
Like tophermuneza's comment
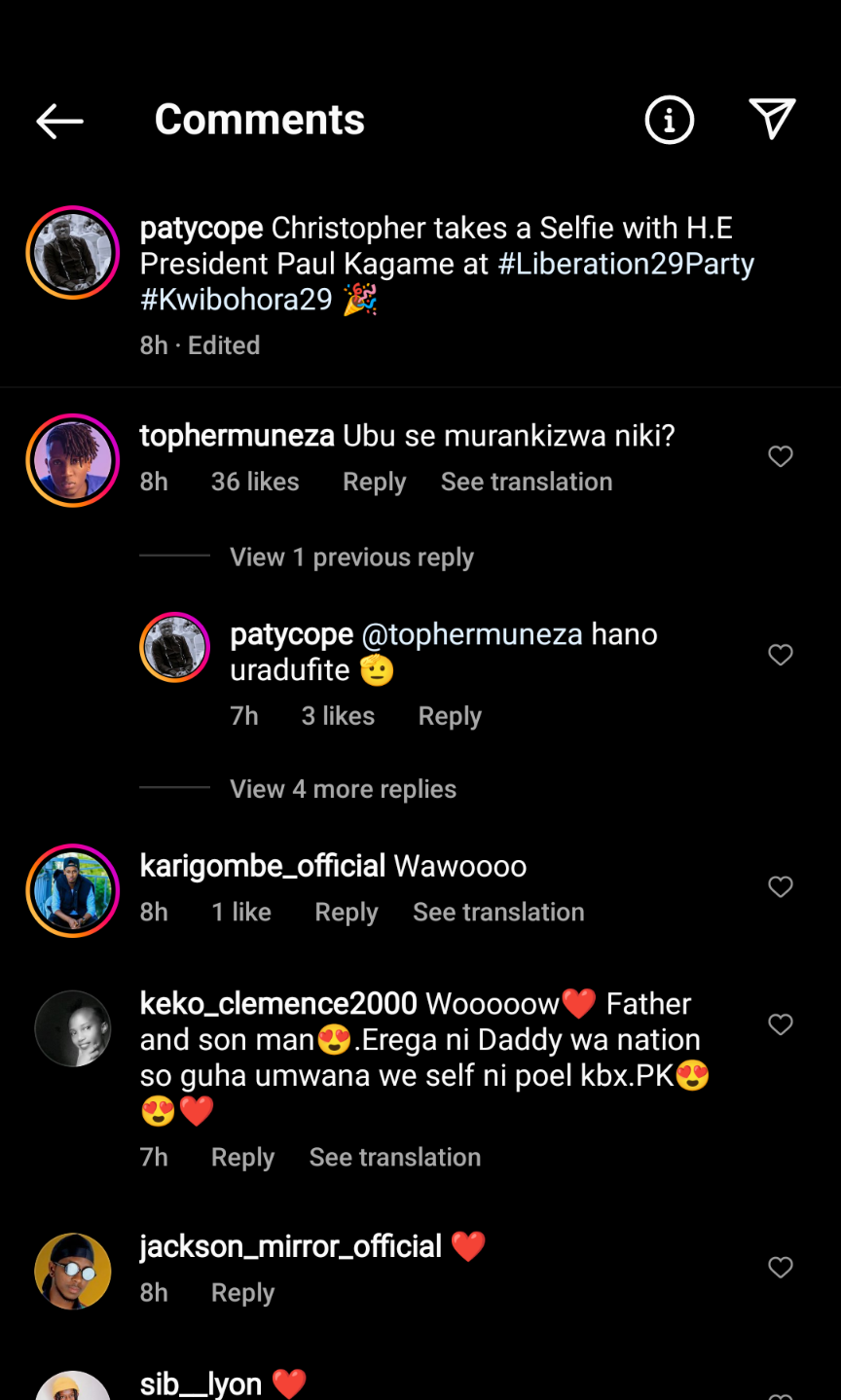click(781, 456)
